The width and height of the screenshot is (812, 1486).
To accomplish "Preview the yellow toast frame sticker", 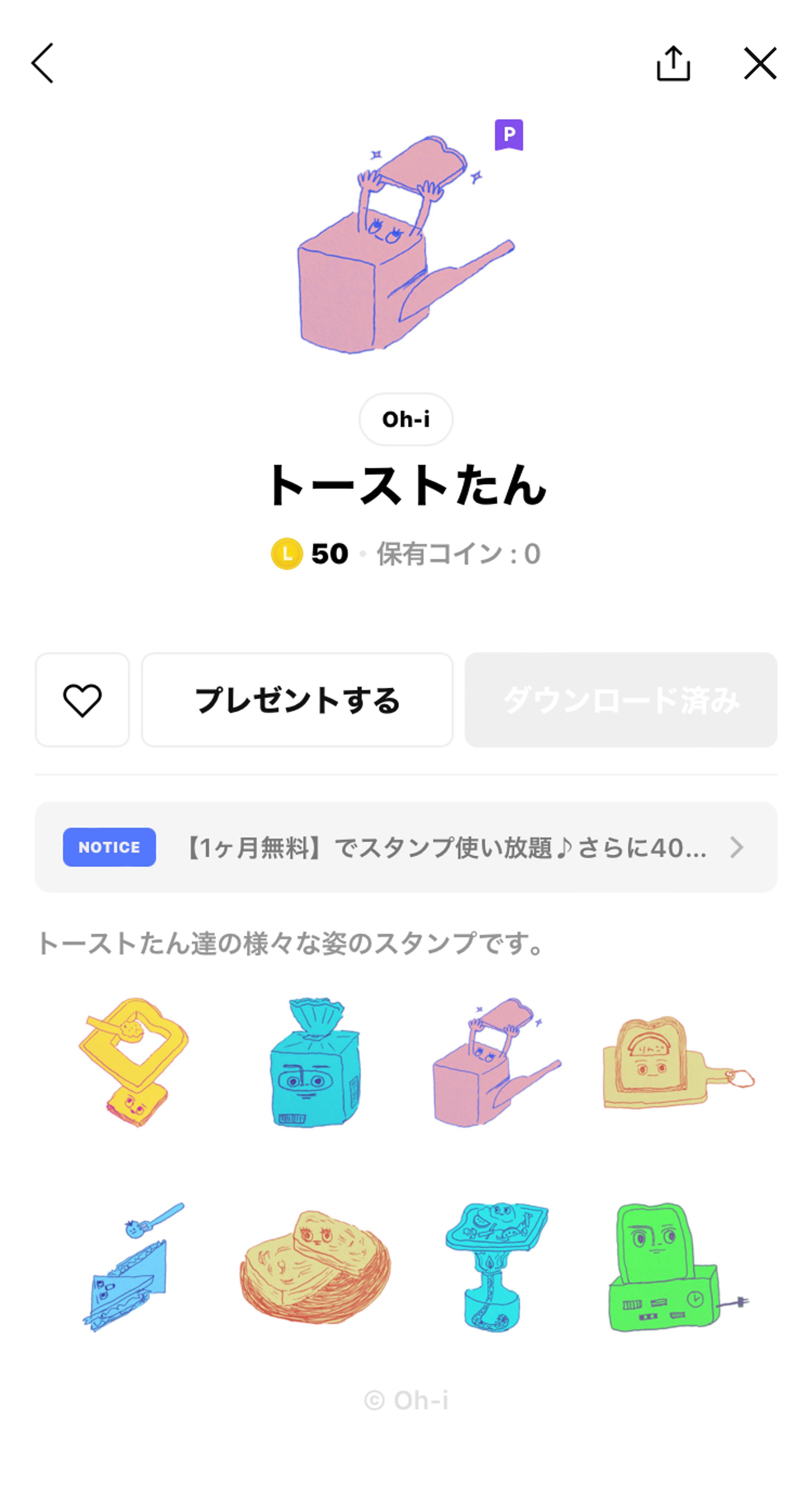I will tap(134, 1062).
